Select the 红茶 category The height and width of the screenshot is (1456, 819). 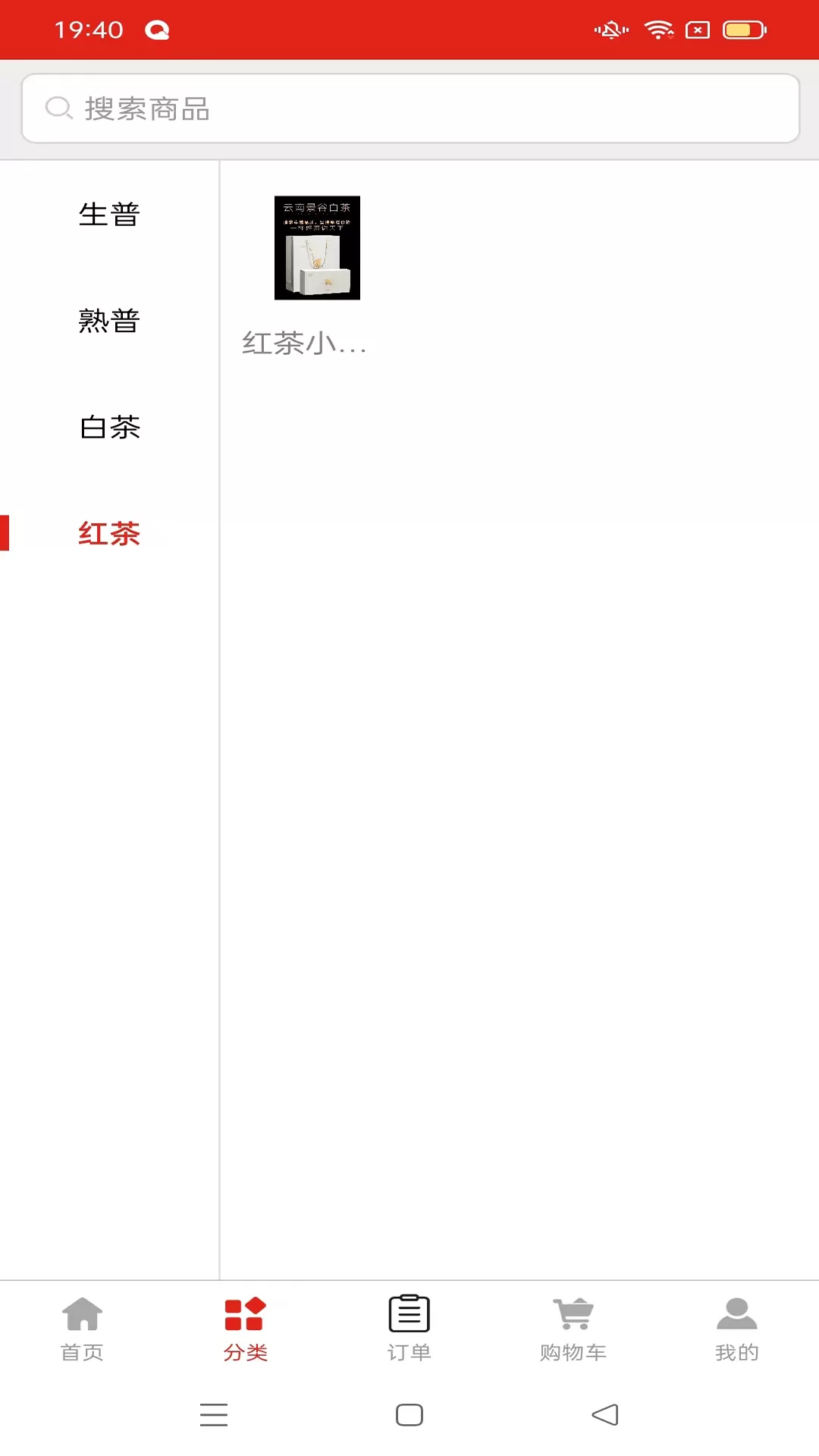pos(109,533)
